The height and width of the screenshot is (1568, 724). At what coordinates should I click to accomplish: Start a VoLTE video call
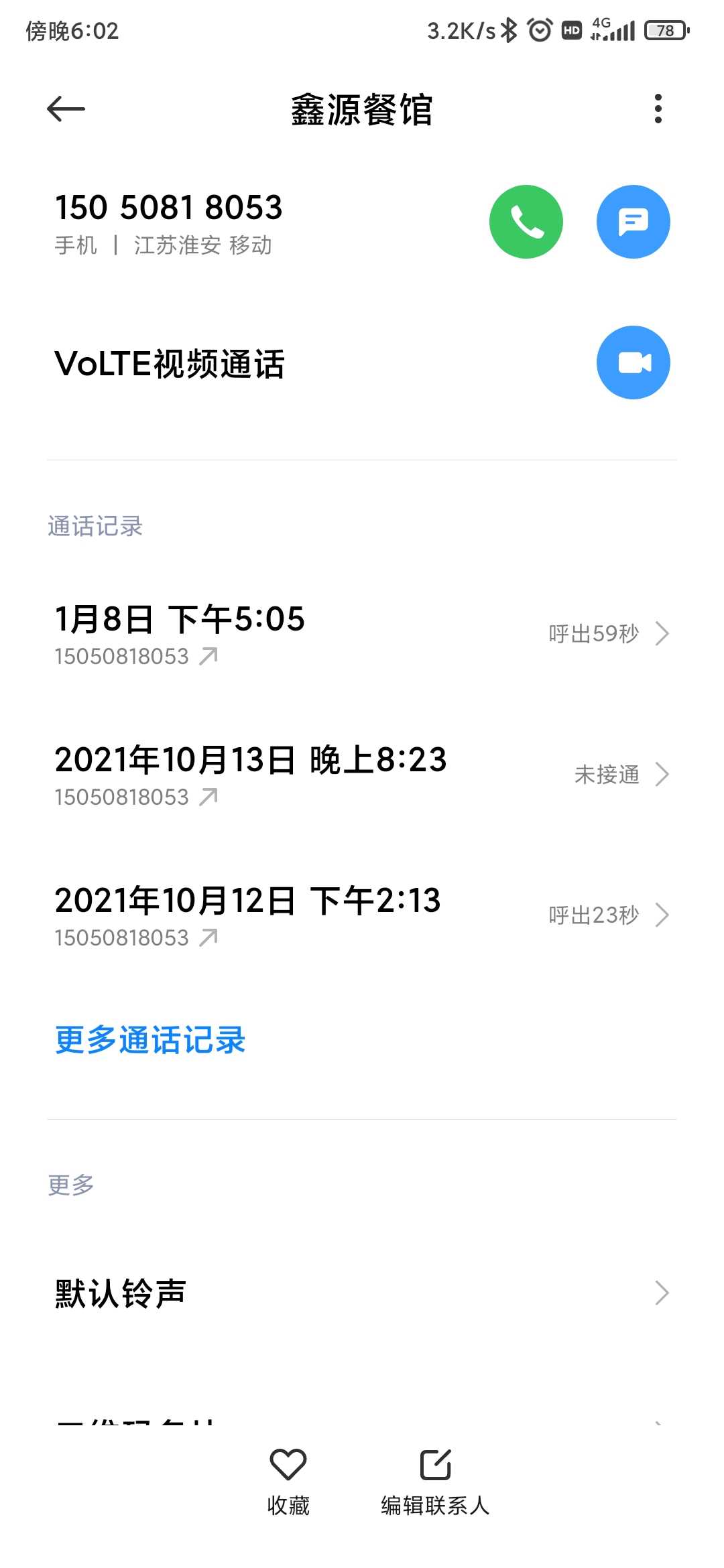pyautogui.click(x=633, y=363)
